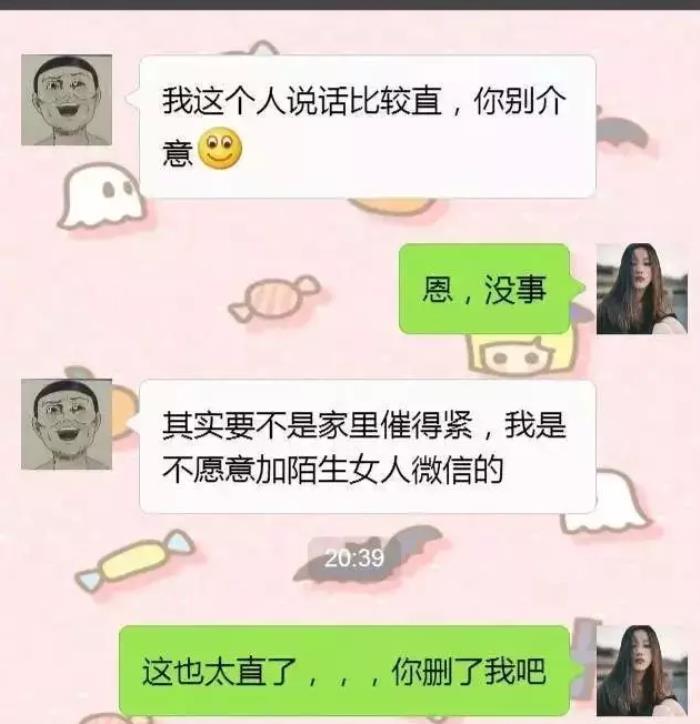Tap the avatar next to 恩，没事
Screen dimensions: 700x724
641,289
